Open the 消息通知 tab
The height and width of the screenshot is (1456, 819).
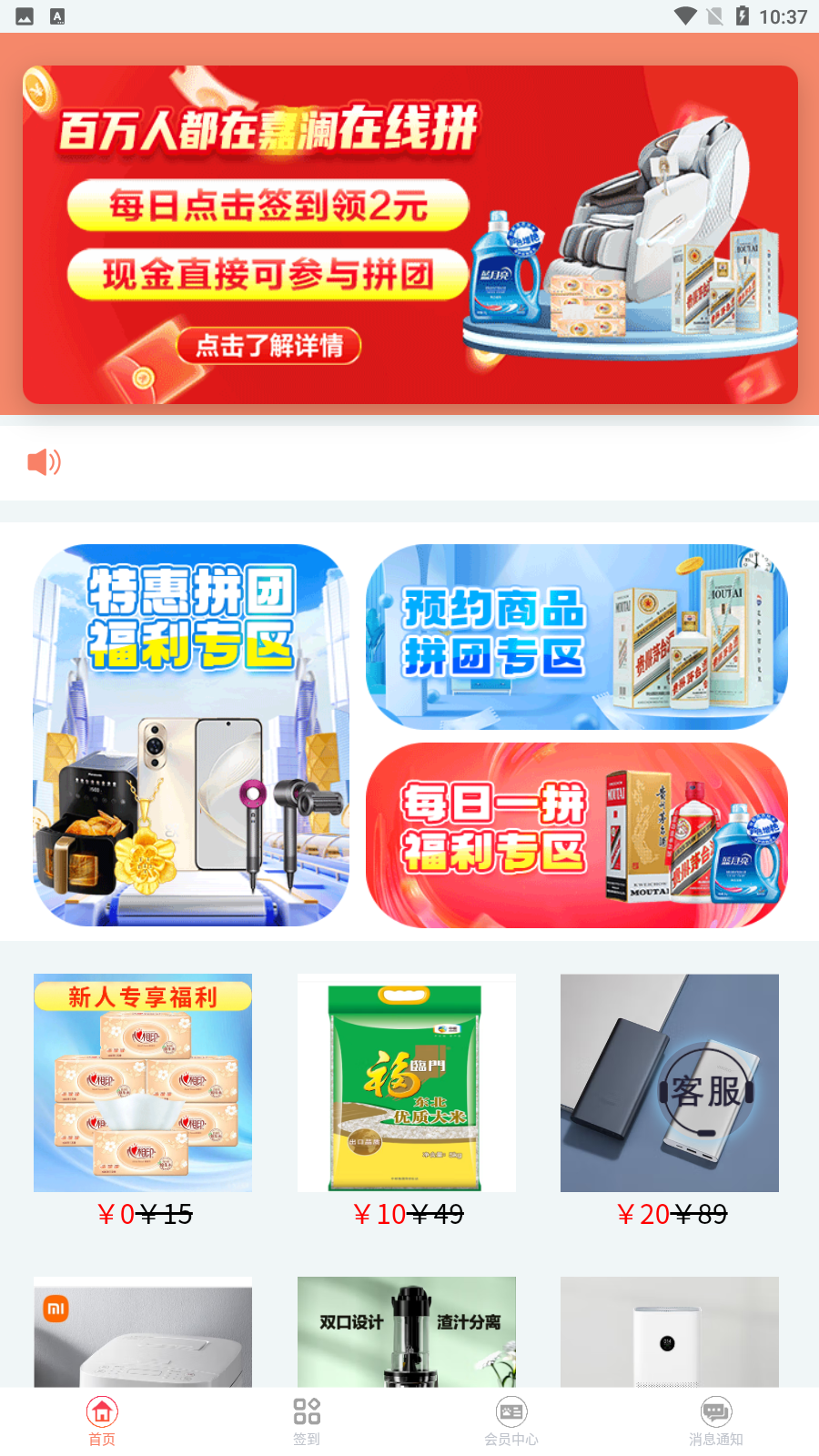tap(716, 1421)
